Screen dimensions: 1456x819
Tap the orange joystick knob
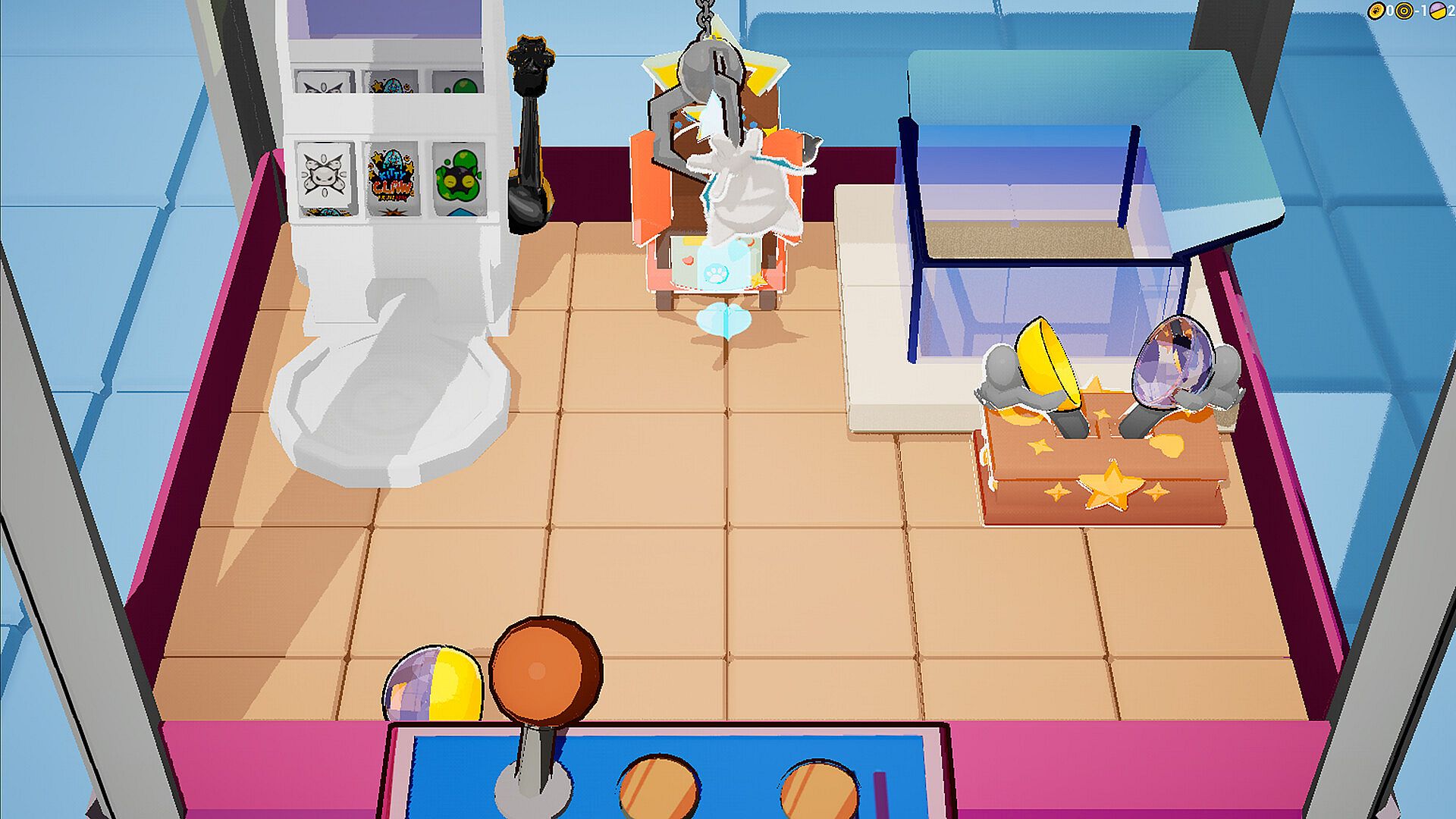545,672
